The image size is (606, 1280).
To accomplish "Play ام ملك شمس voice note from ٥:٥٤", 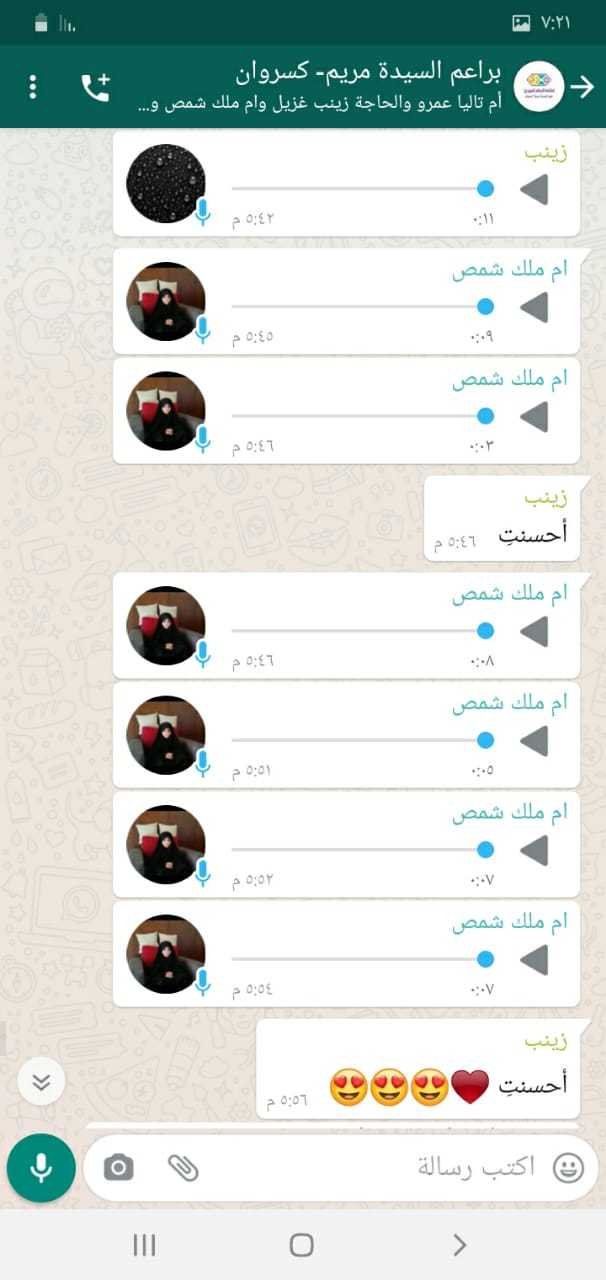I will [x=535, y=960].
